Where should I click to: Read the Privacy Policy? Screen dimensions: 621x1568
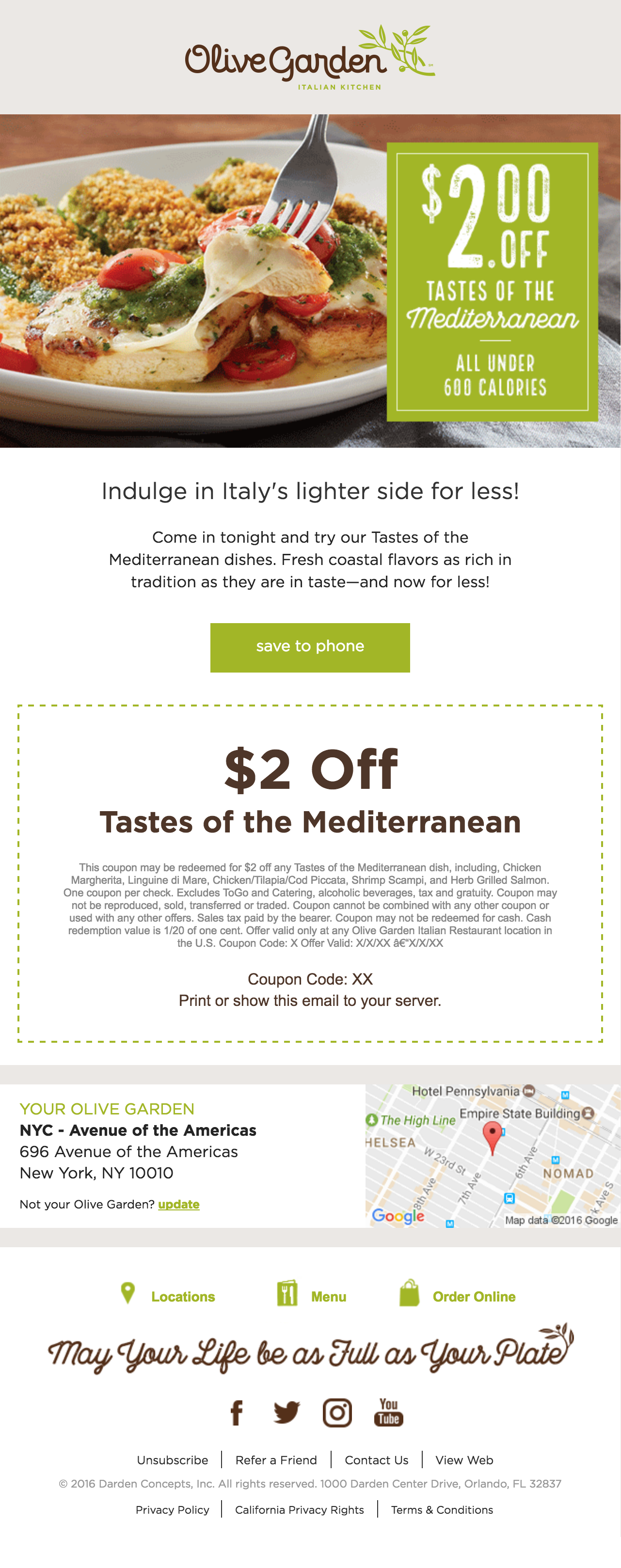[x=172, y=1509]
